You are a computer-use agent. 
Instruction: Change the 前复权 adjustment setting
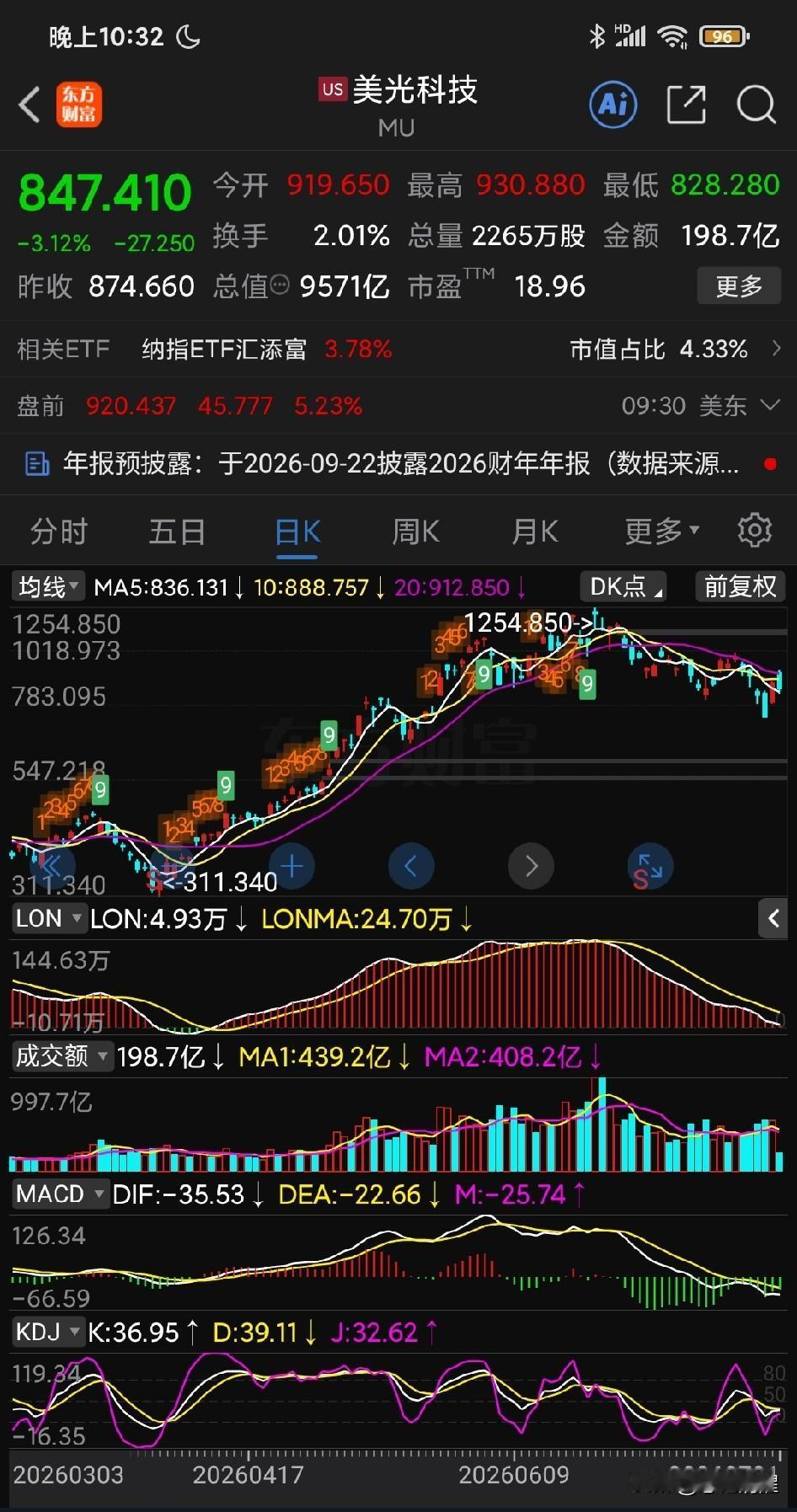pyautogui.click(x=740, y=586)
